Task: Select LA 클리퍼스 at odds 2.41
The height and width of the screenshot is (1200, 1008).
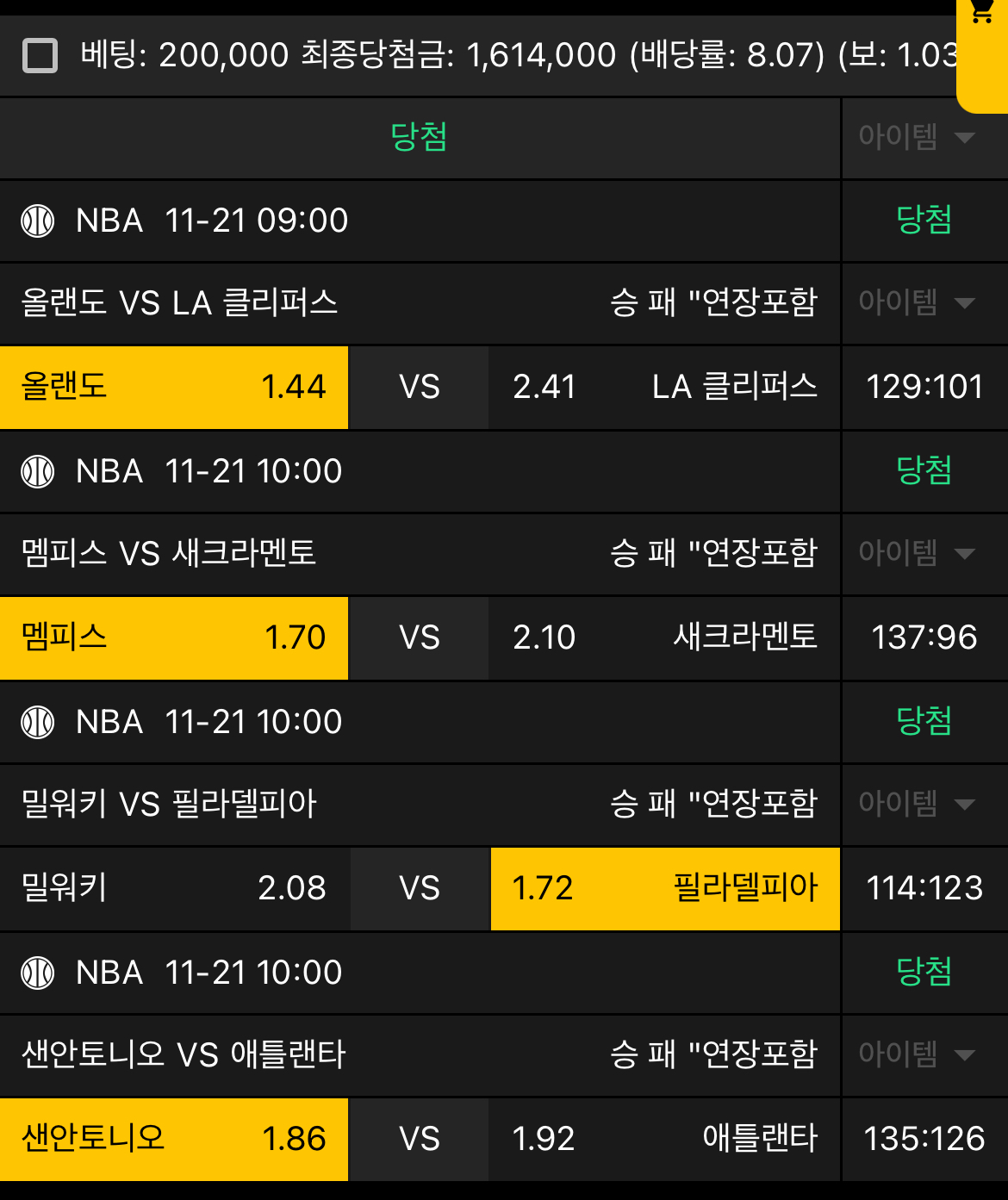Action: point(663,388)
